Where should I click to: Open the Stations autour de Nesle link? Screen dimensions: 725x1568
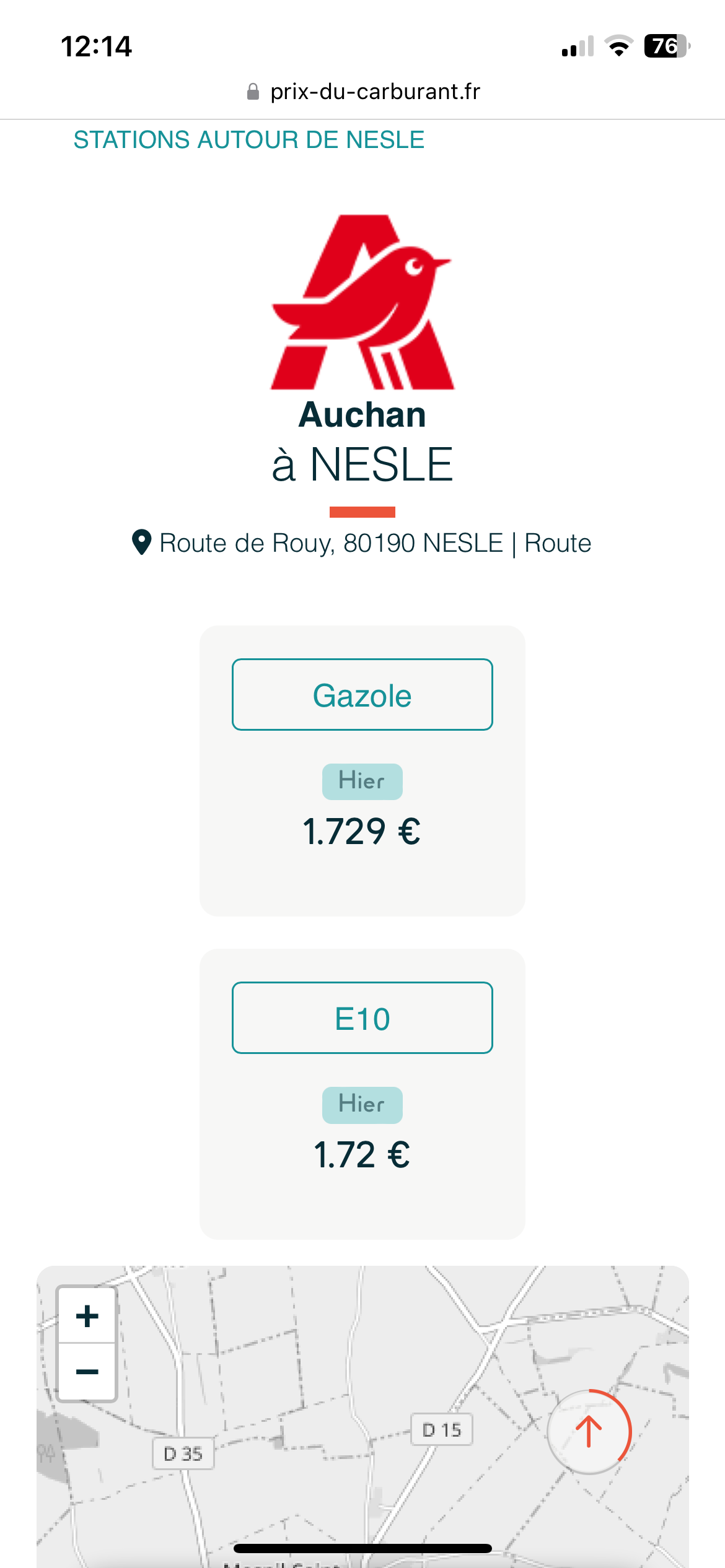(248, 140)
